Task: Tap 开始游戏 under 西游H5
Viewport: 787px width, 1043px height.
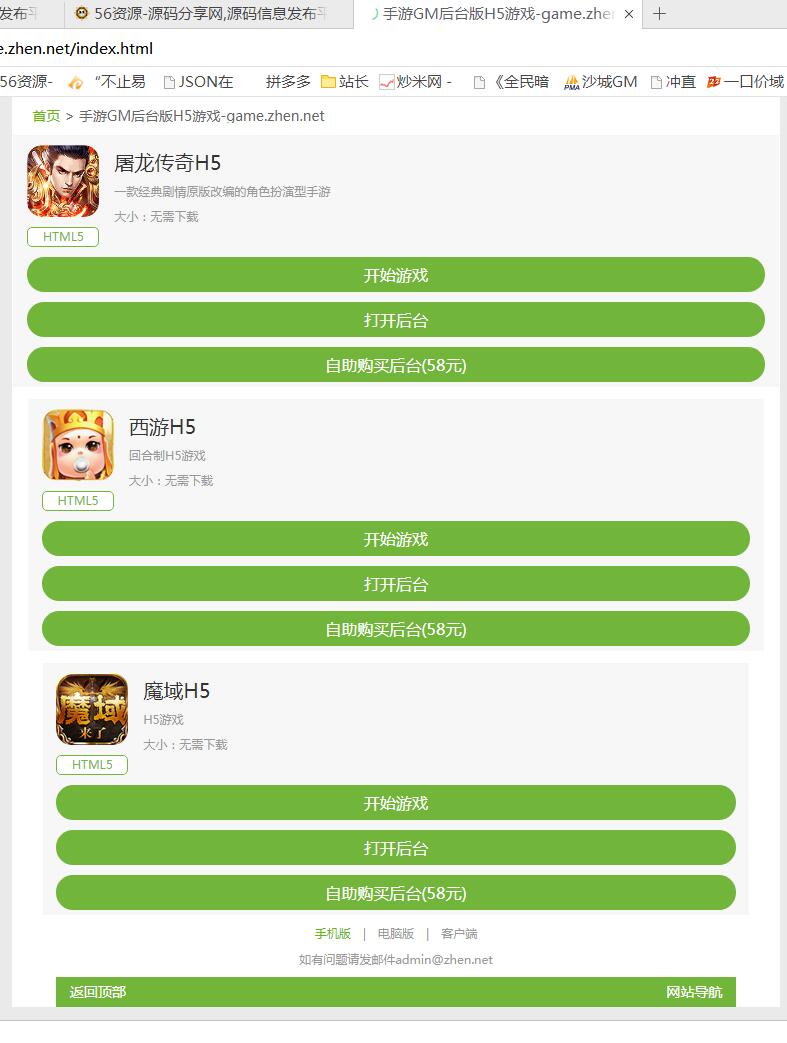Action: pos(395,539)
